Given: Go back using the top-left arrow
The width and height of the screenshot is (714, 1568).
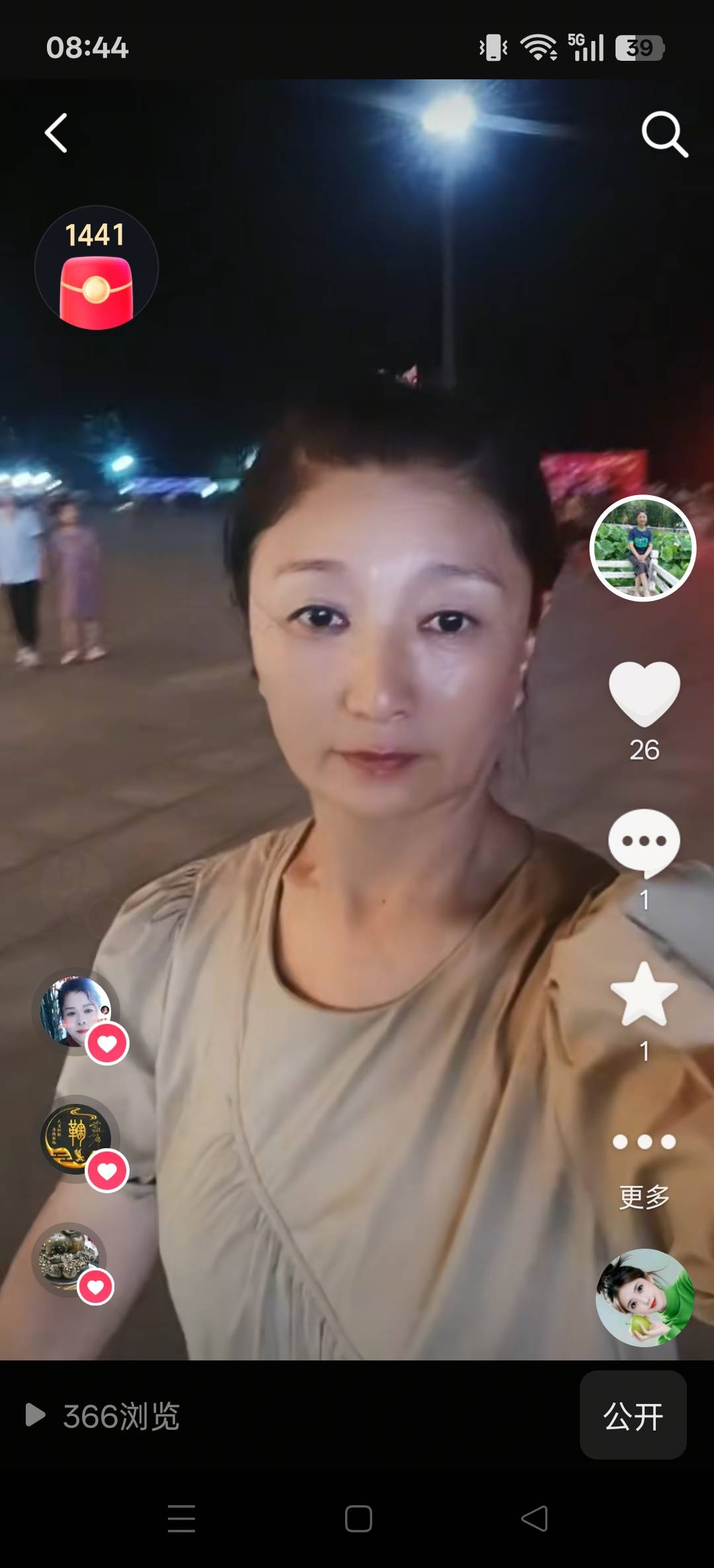Looking at the screenshot, I should [x=57, y=134].
